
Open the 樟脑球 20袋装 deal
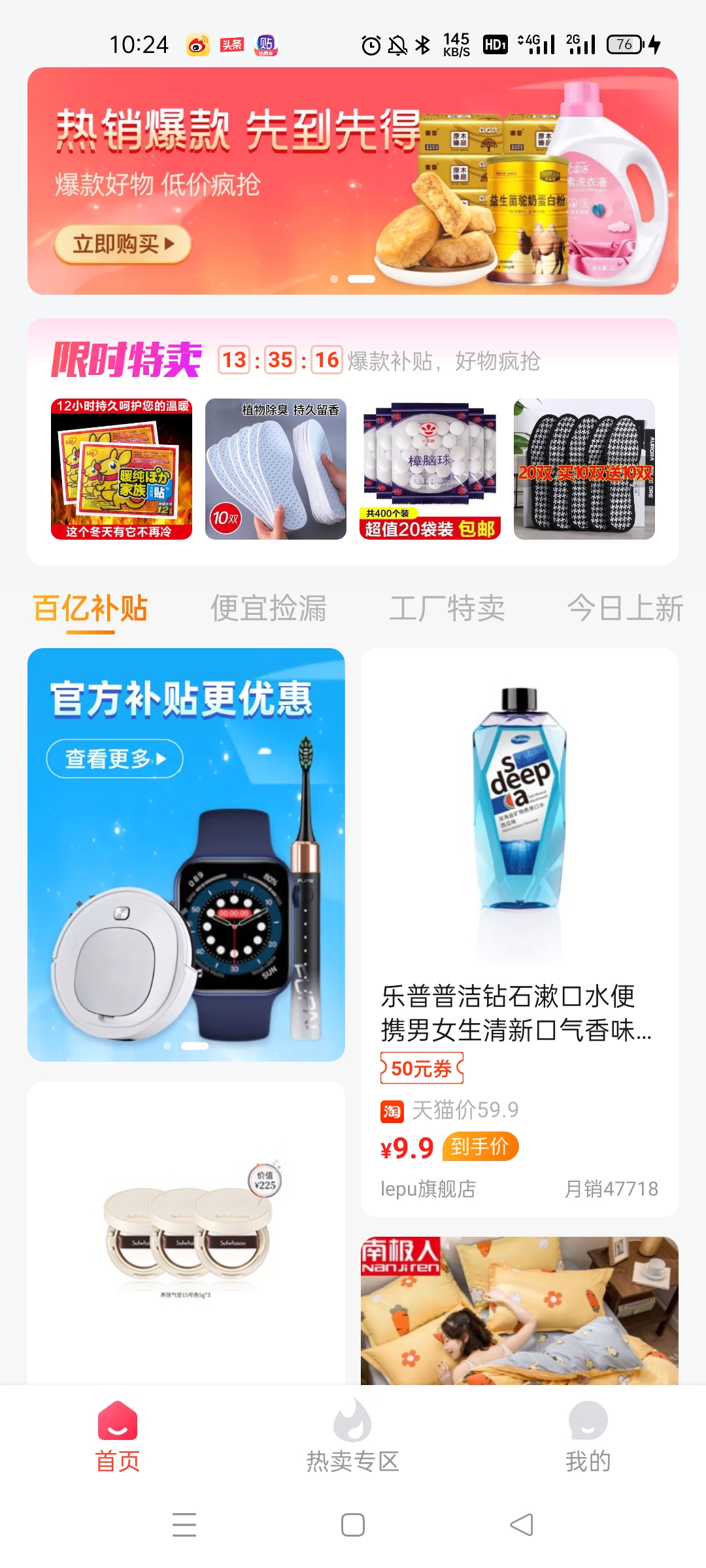click(430, 469)
